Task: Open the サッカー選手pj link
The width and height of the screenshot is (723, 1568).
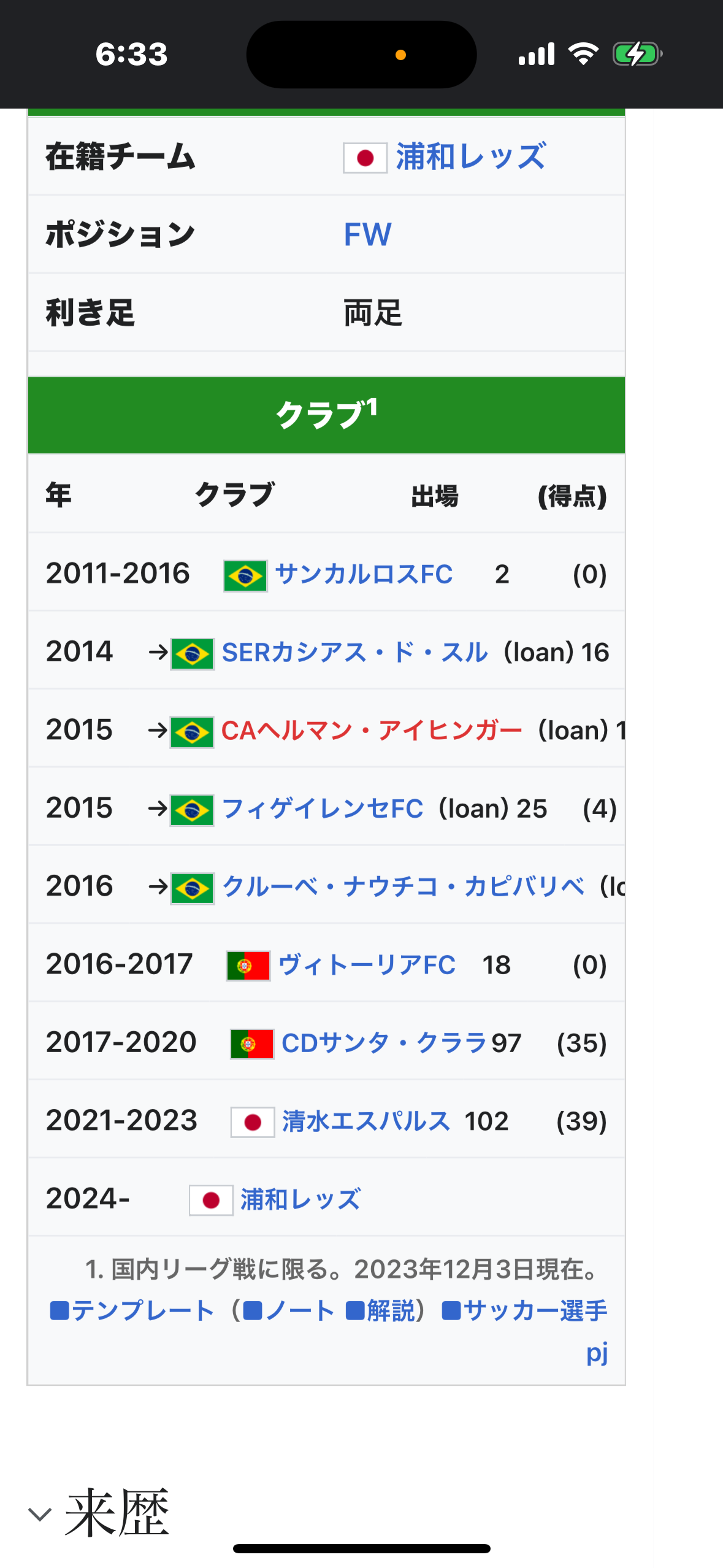Action: (x=535, y=1311)
